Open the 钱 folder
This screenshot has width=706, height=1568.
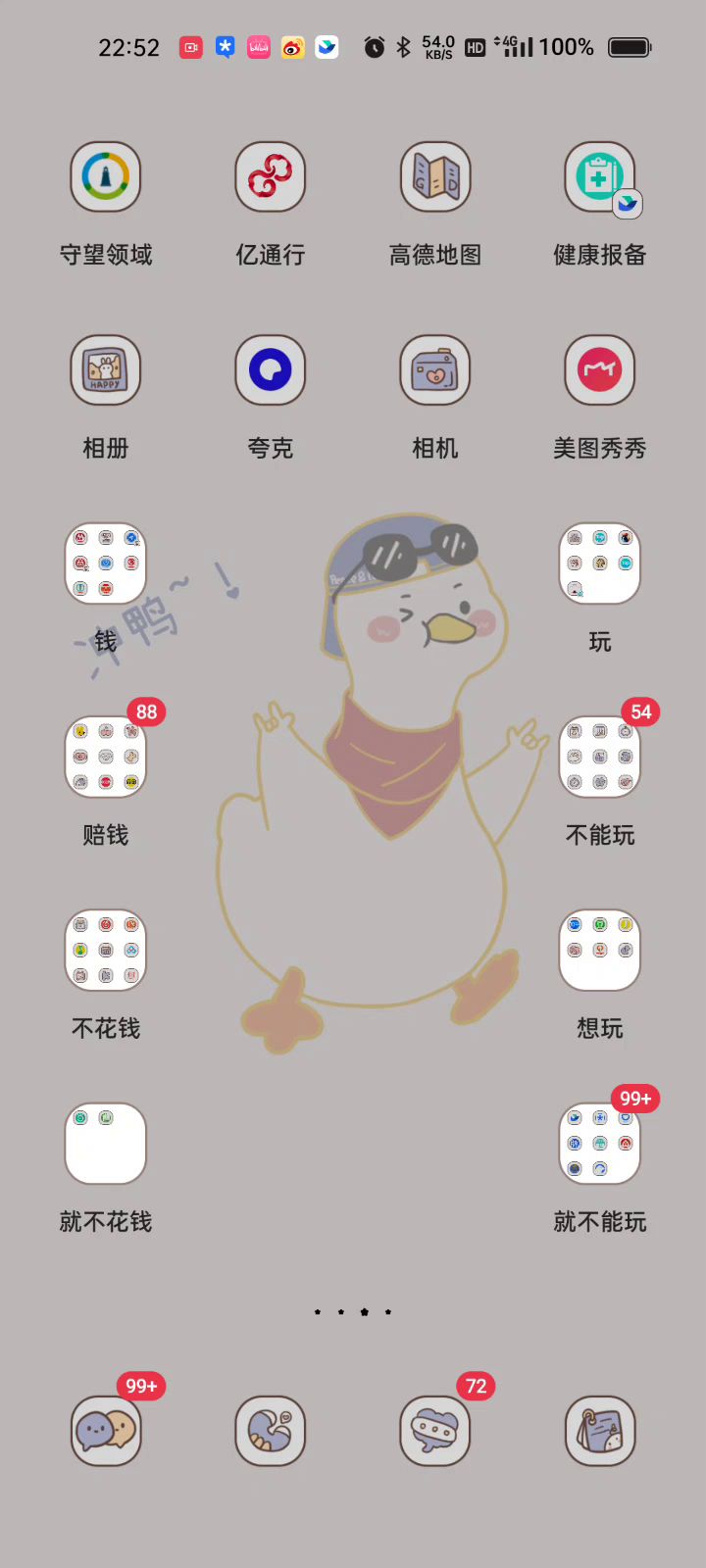[x=106, y=563]
